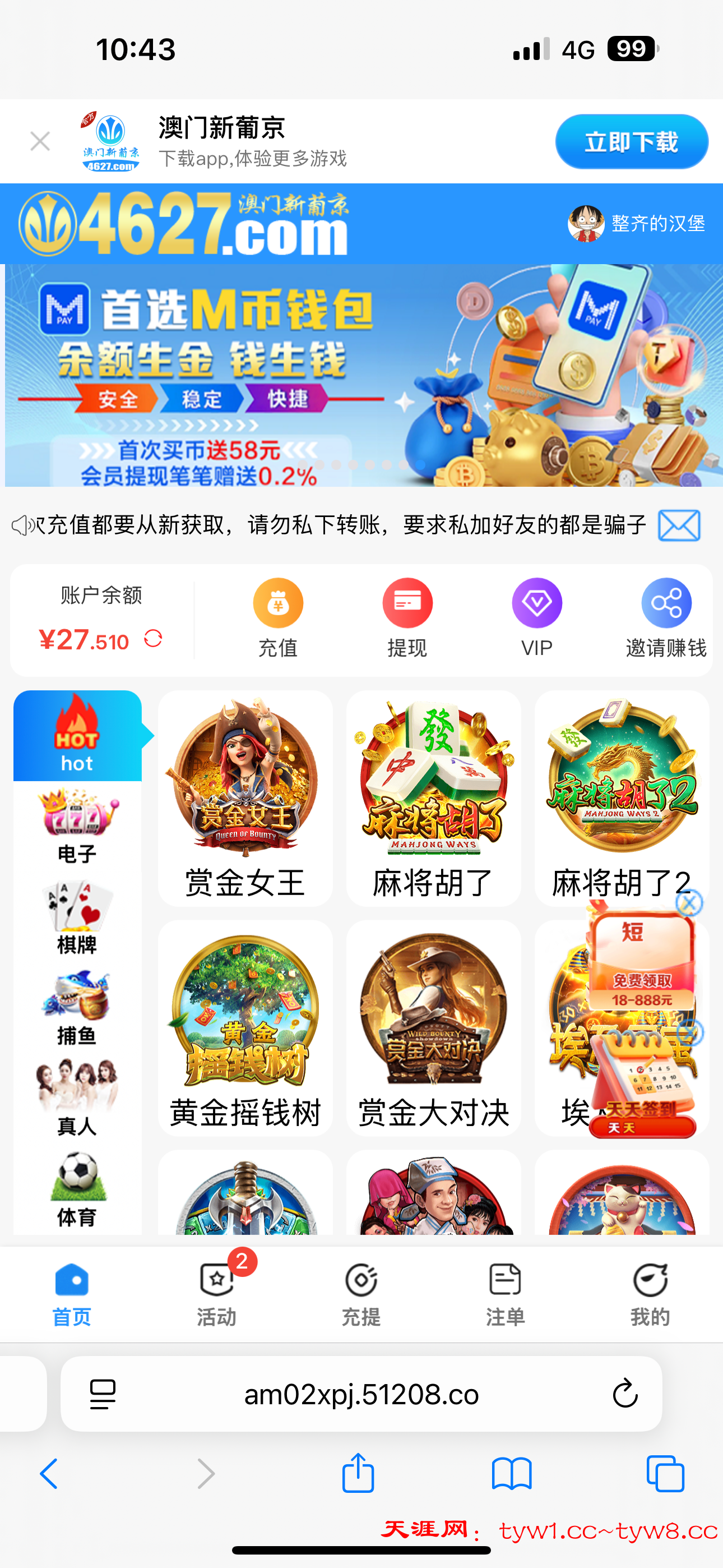Open 黄金摇钱树 game tile

coord(245,1027)
